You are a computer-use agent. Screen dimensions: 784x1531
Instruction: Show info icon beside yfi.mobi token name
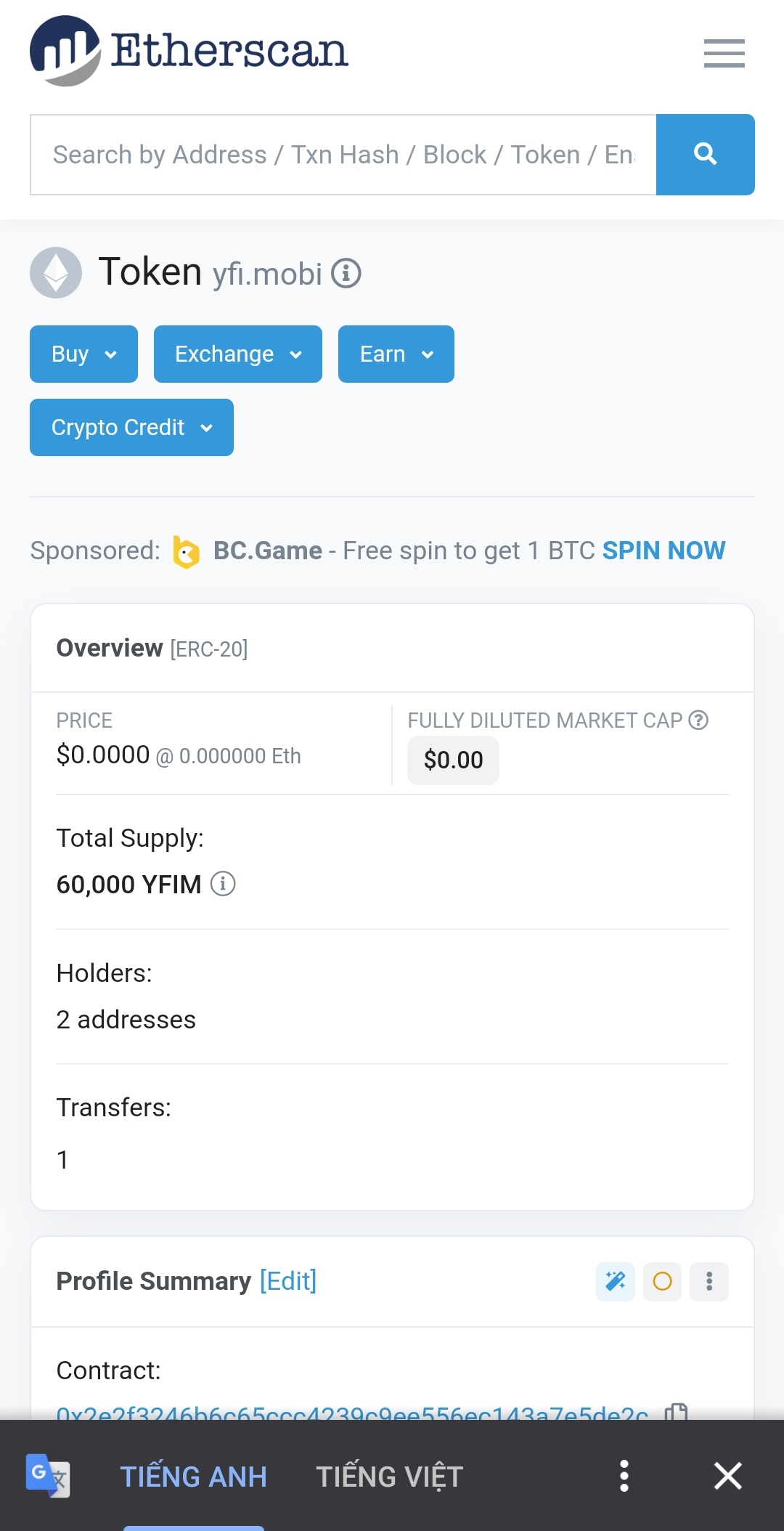(346, 274)
